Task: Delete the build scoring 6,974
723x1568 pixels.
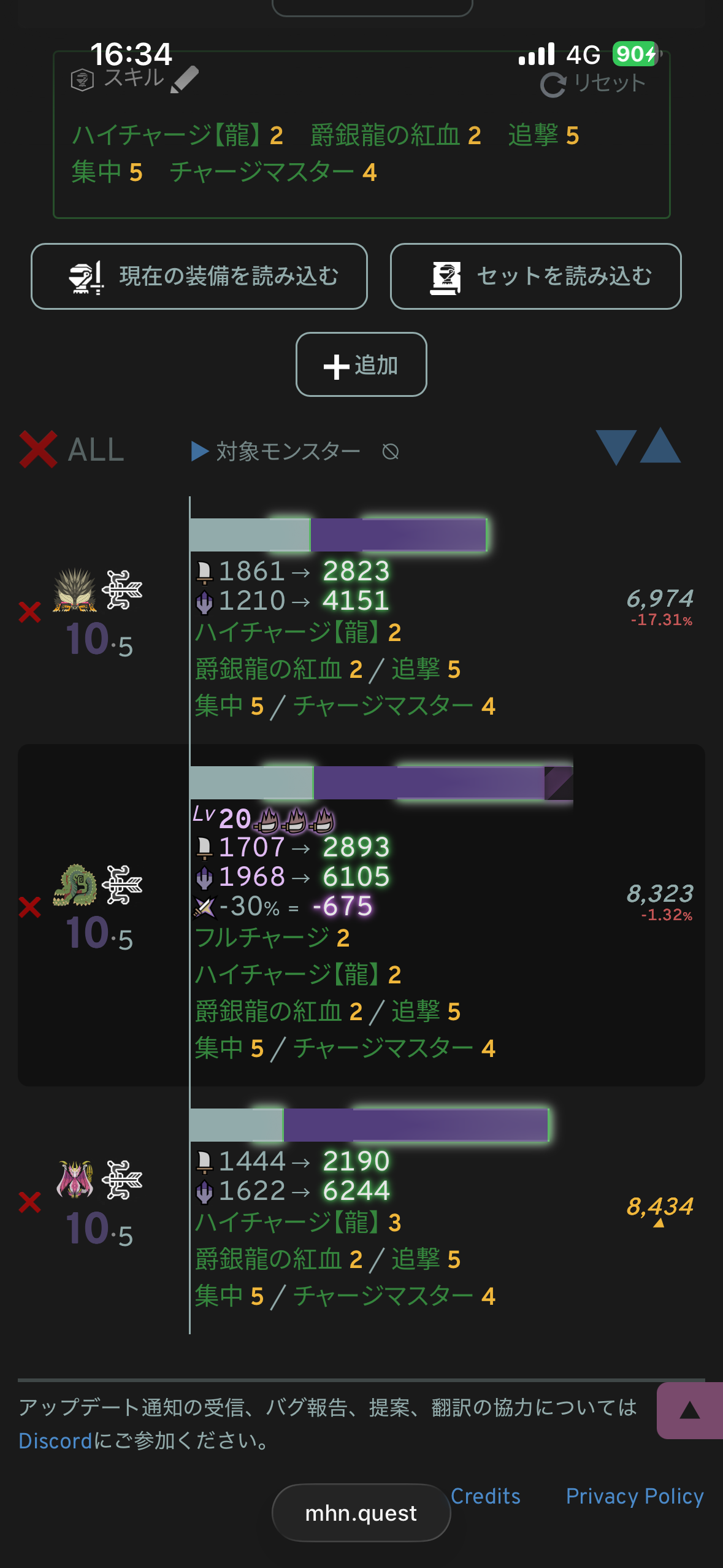Action: (x=29, y=612)
